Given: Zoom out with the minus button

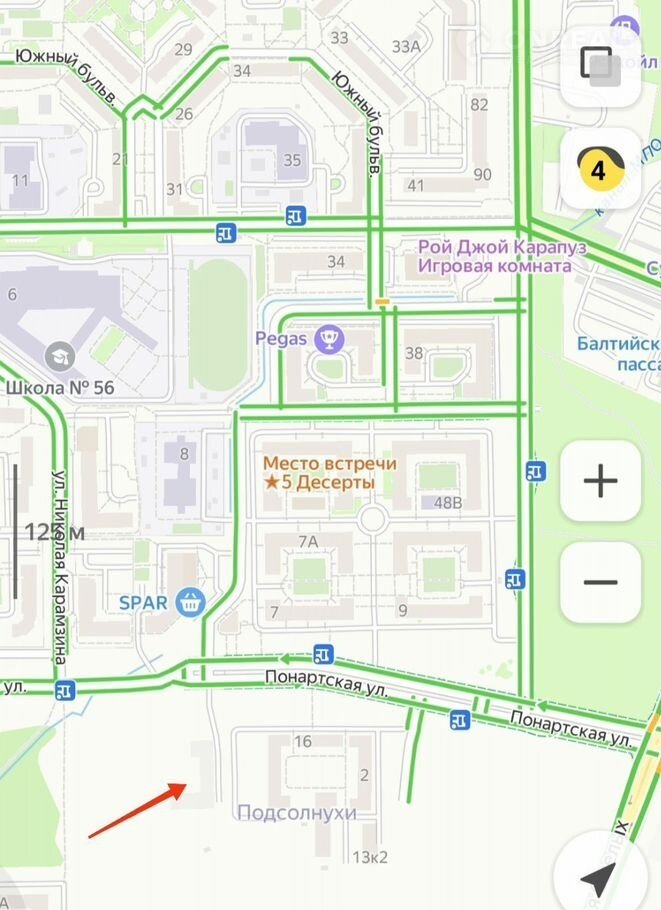Looking at the screenshot, I should click(600, 582).
